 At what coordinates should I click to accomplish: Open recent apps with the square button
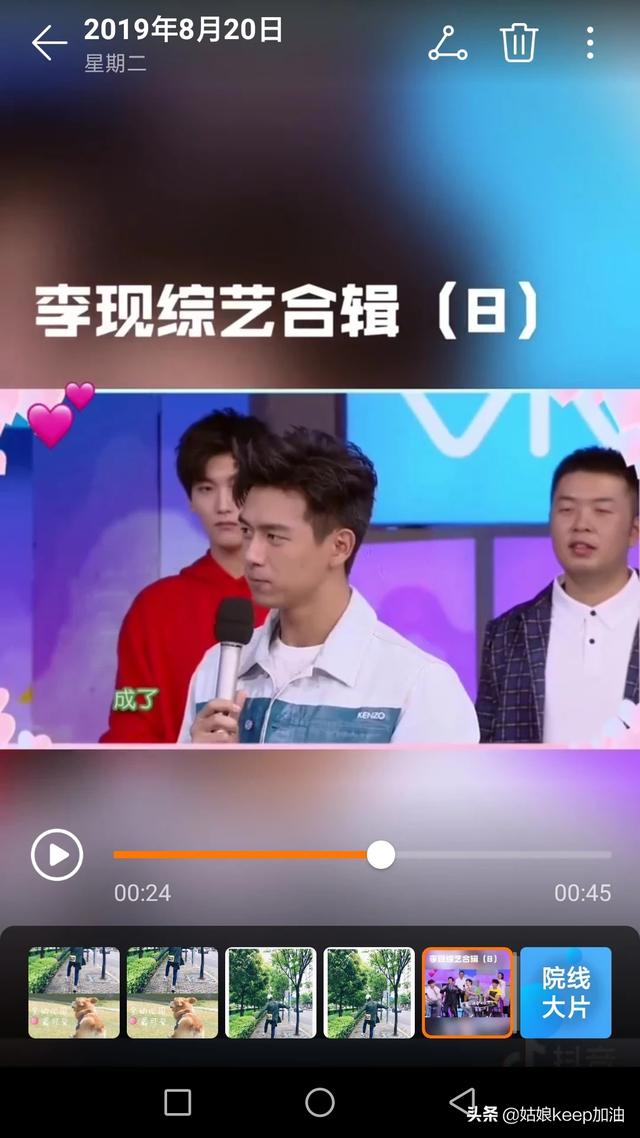click(x=178, y=1102)
